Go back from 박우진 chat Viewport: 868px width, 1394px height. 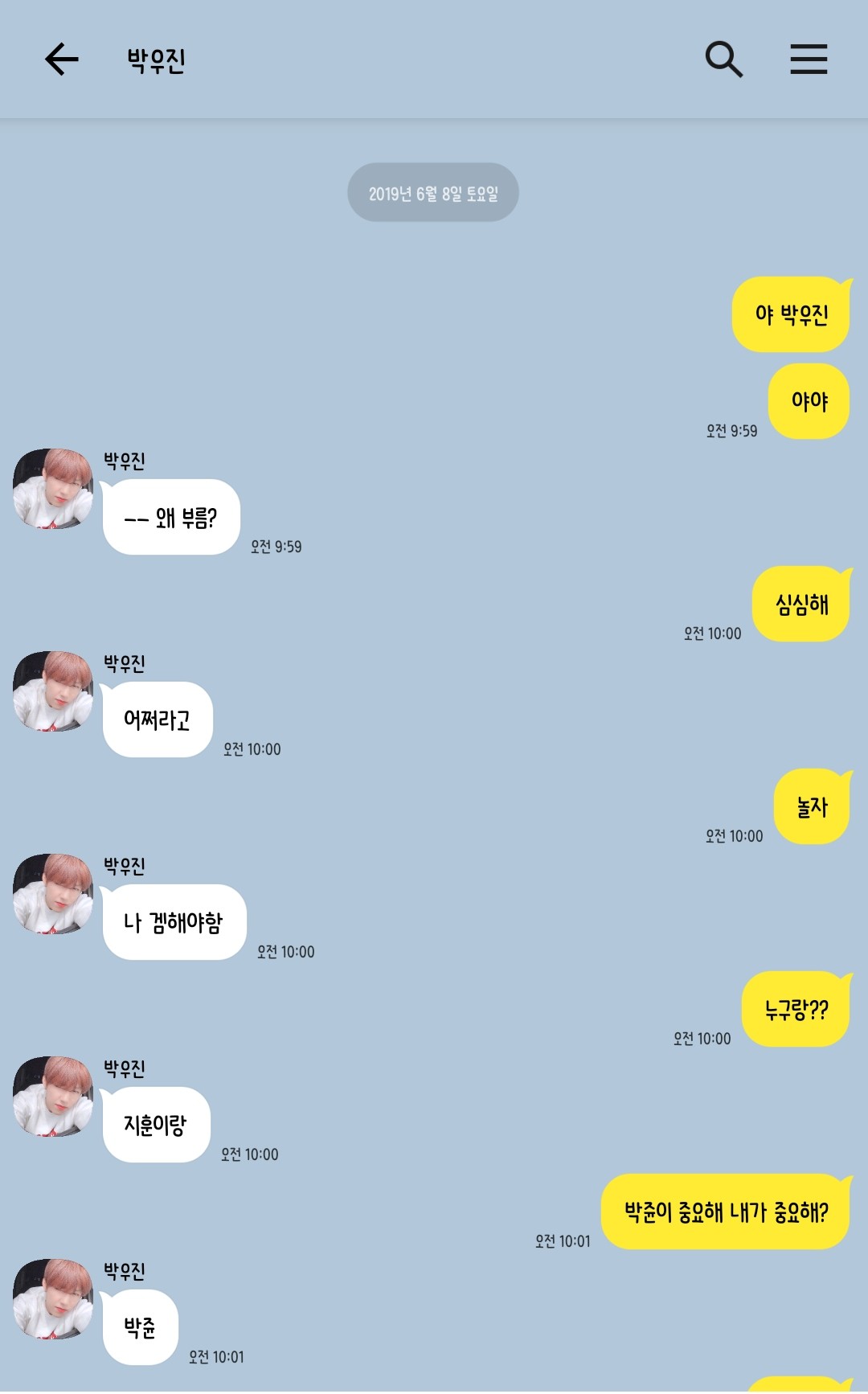tap(62, 59)
